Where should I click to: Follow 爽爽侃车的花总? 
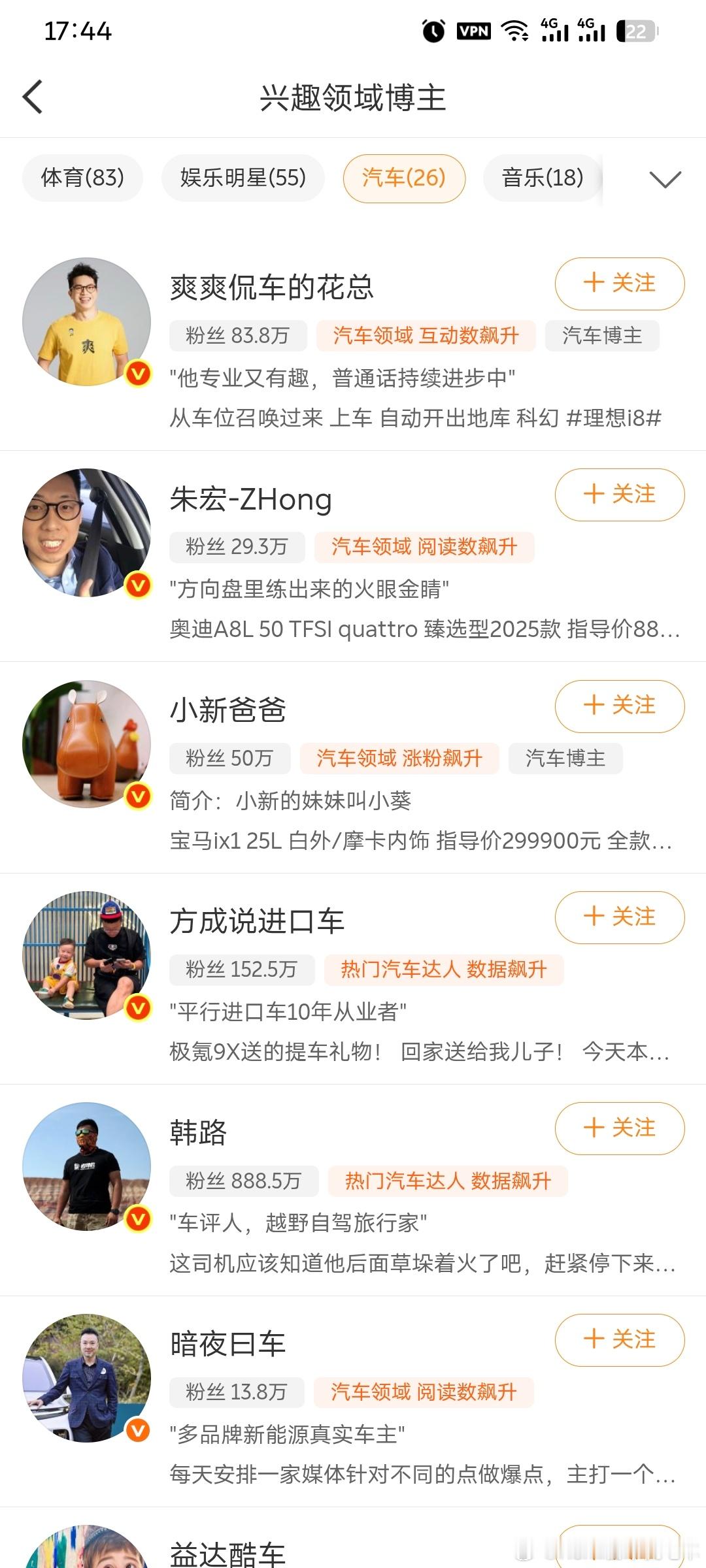(619, 284)
